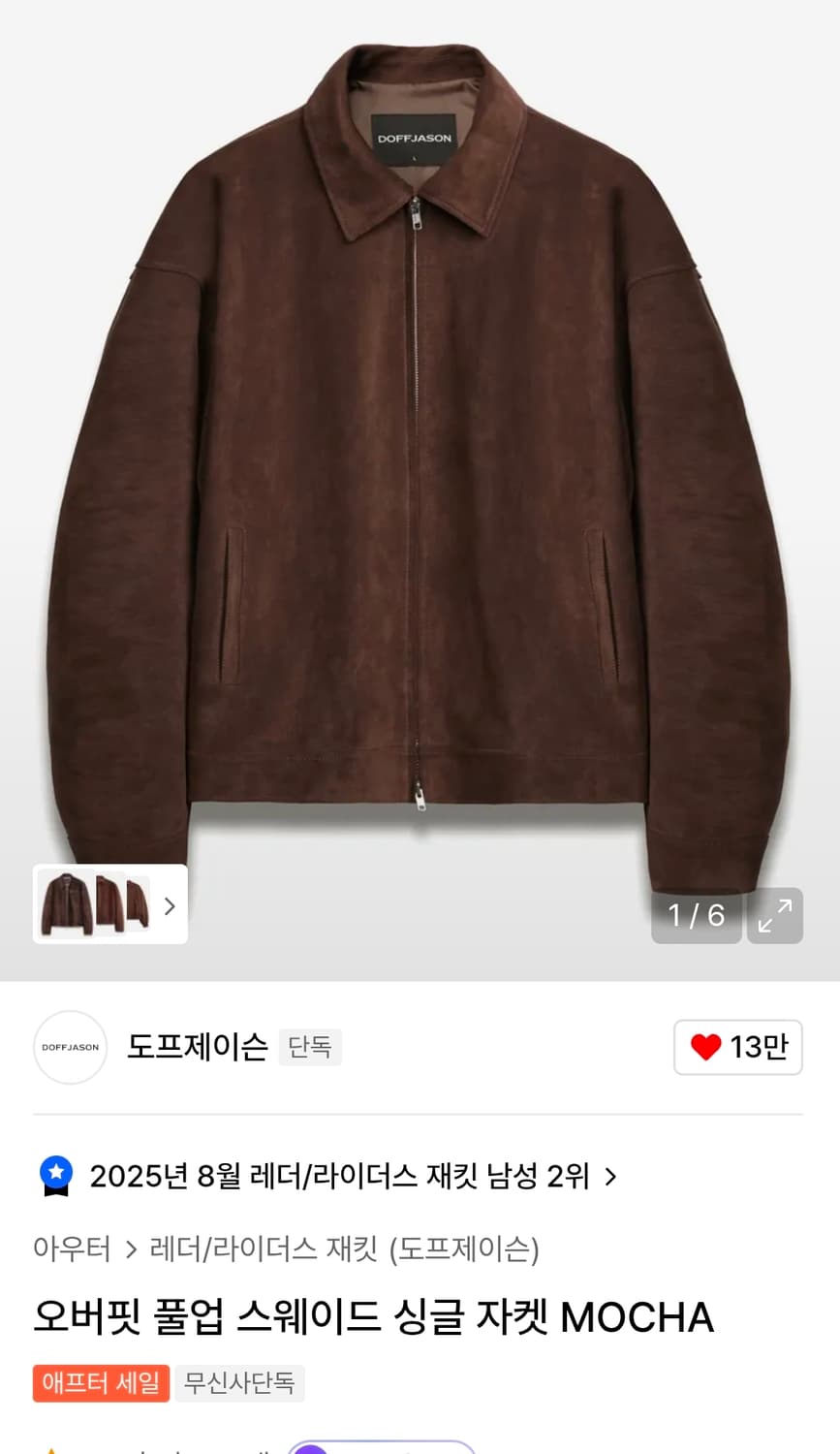840x1454 pixels.
Task: Expand the product image to fullscreen
Action: point(774,915)
